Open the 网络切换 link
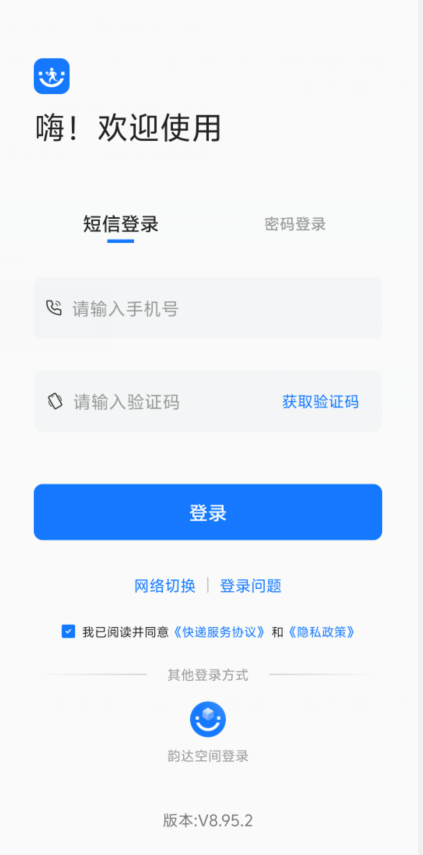 165,586
